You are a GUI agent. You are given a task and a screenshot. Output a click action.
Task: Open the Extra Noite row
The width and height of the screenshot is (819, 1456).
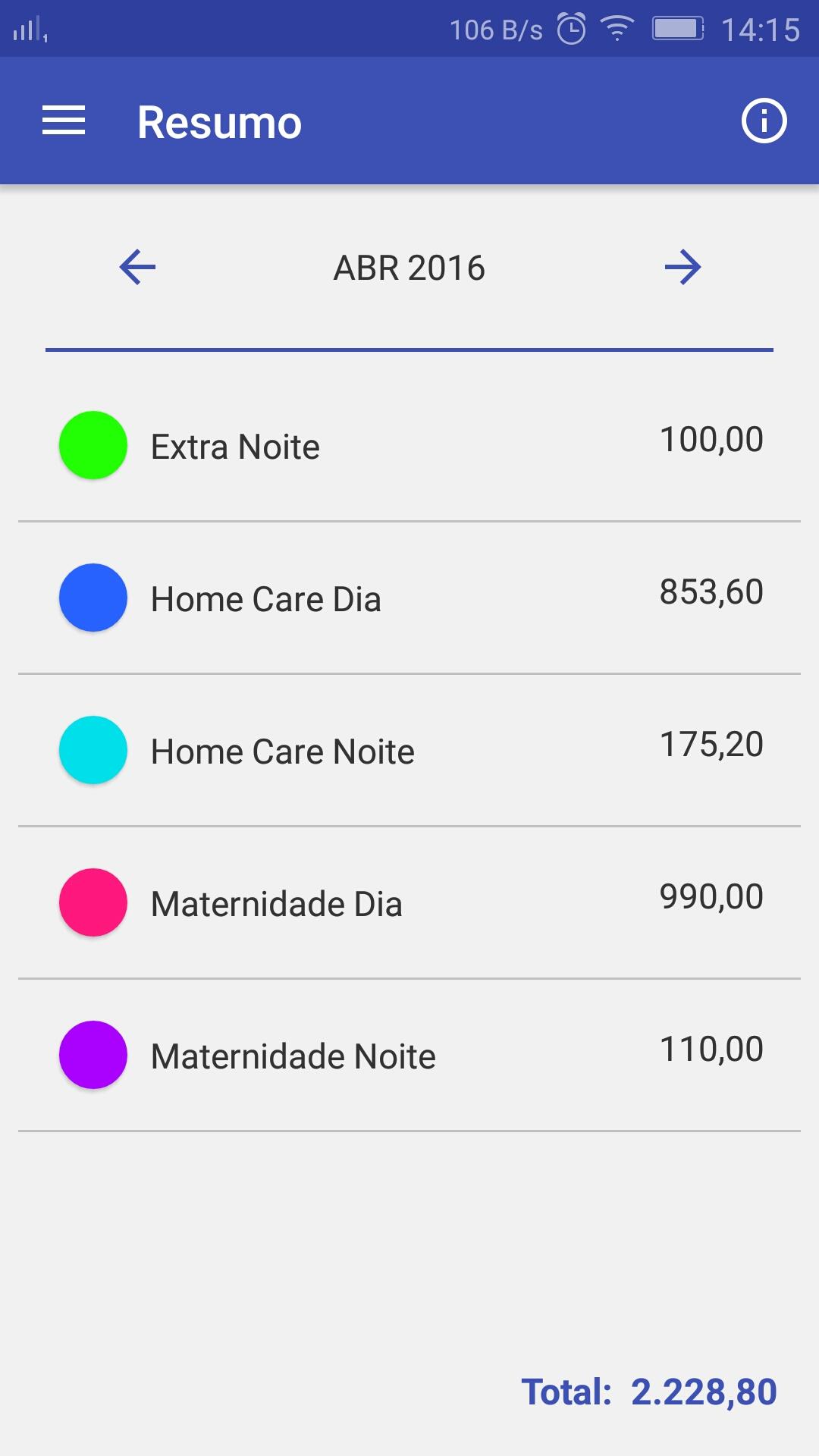tap(409, 446)
